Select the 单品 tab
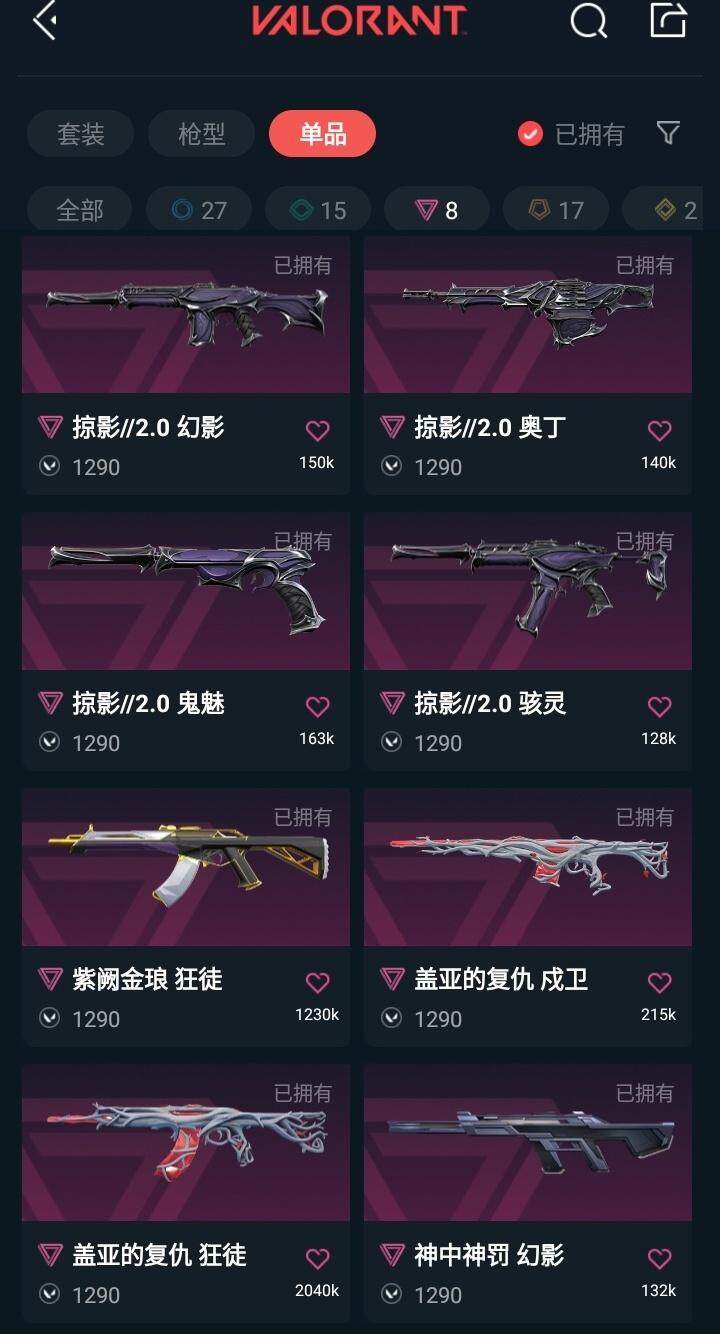Screen dimensions: 720x1334 pos(322,134)
